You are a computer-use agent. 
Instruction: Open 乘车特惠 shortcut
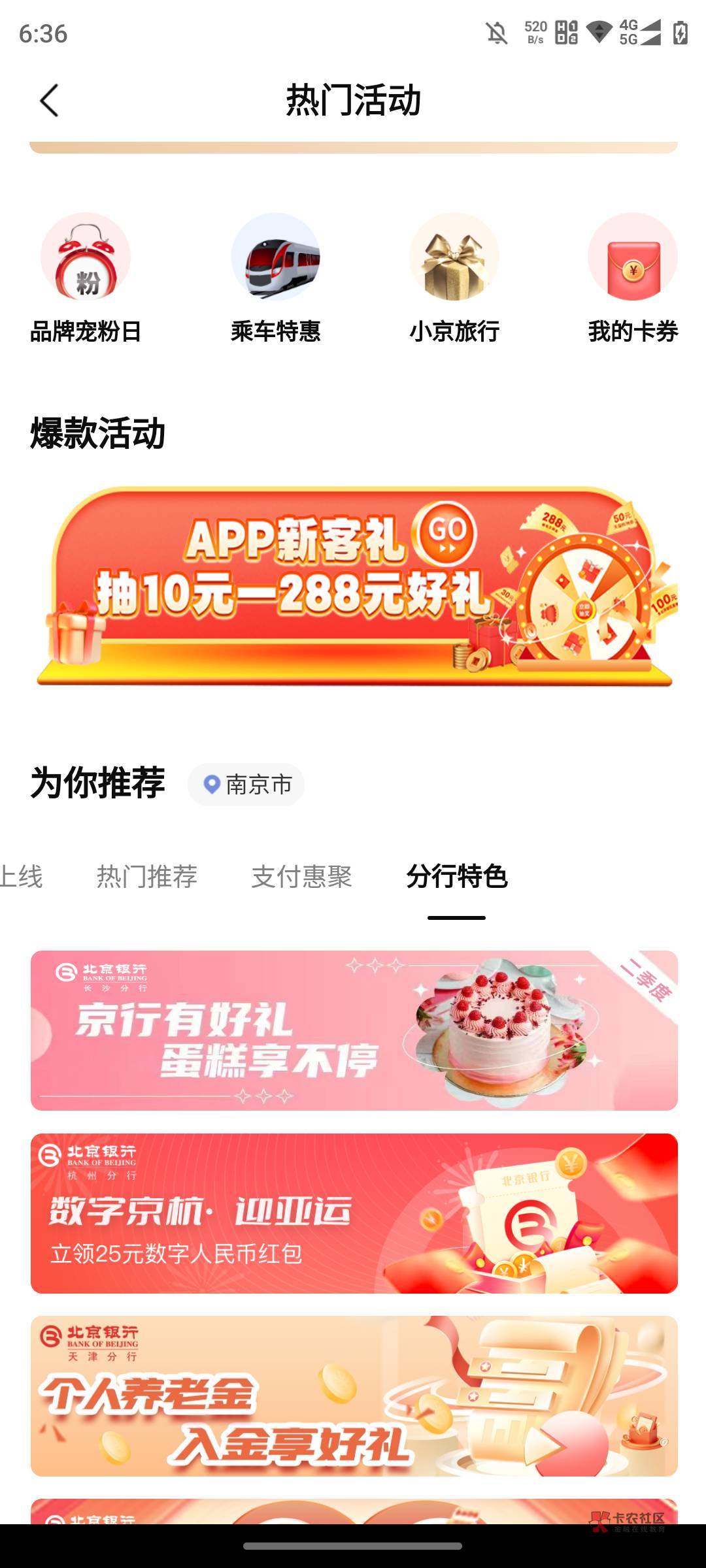click(275, 279)
